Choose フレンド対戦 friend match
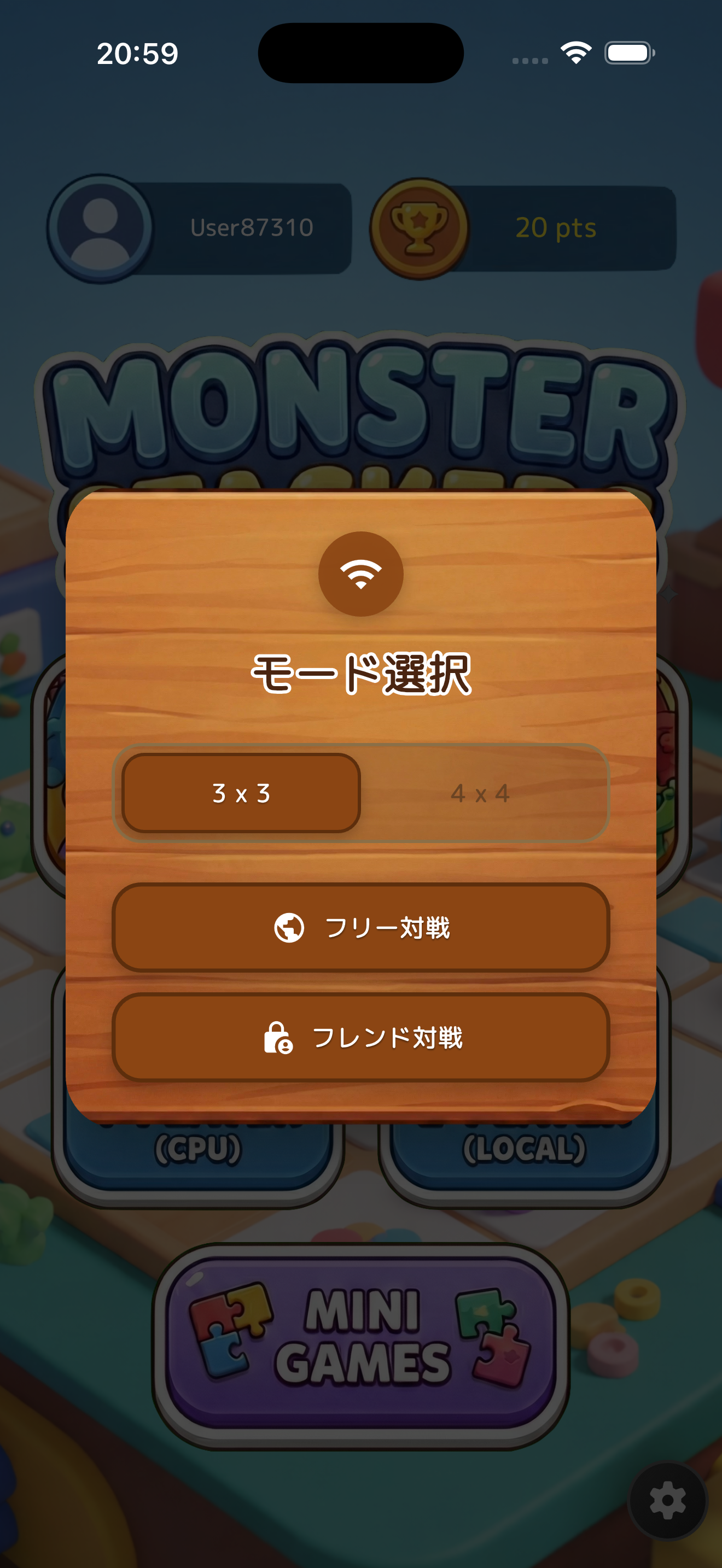Screen dimensions: 722x1568 click(361, 1037)
